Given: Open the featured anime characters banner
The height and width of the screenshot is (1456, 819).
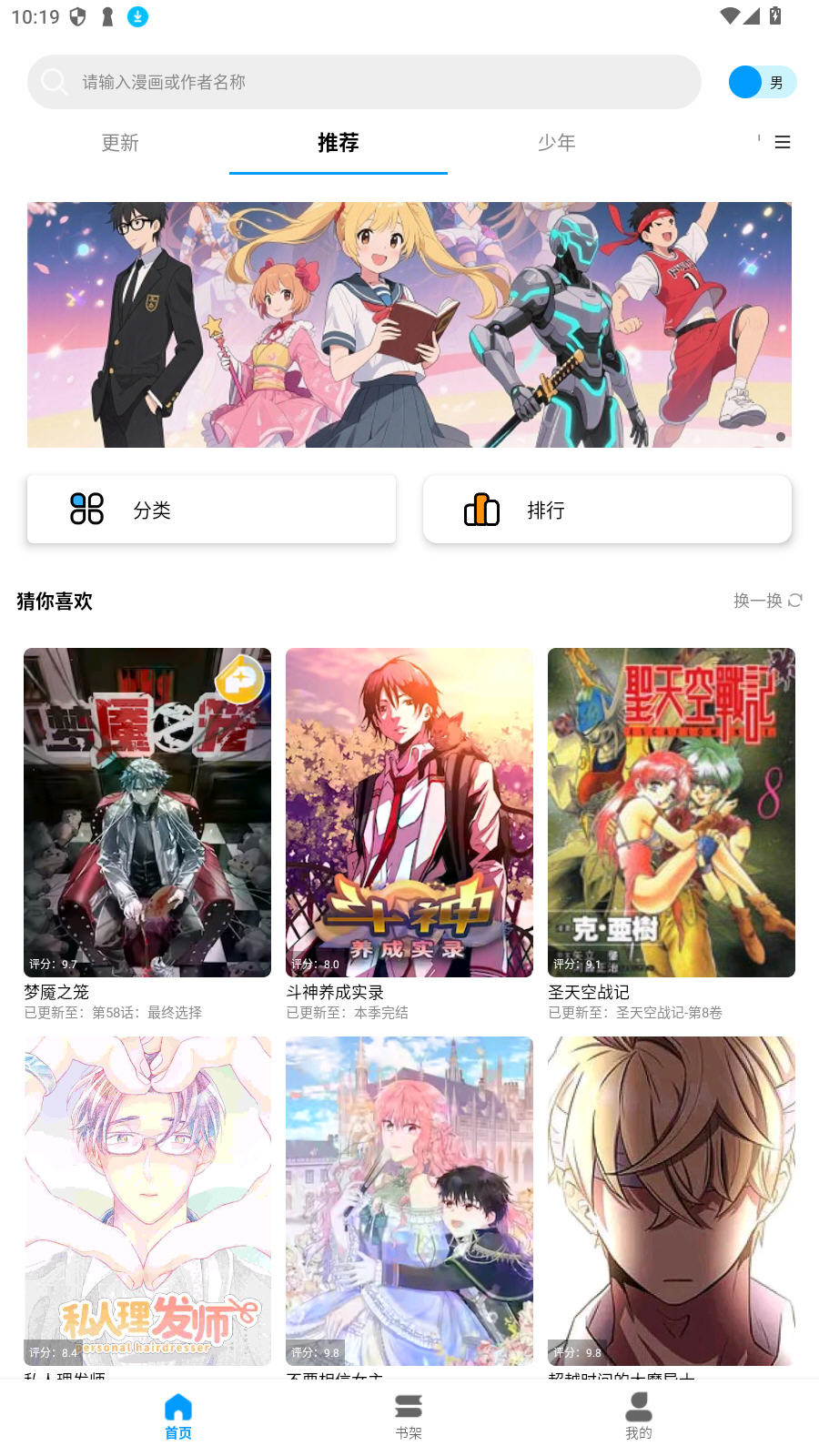Looking at the screenshot, I should click(x=409, y=324).
